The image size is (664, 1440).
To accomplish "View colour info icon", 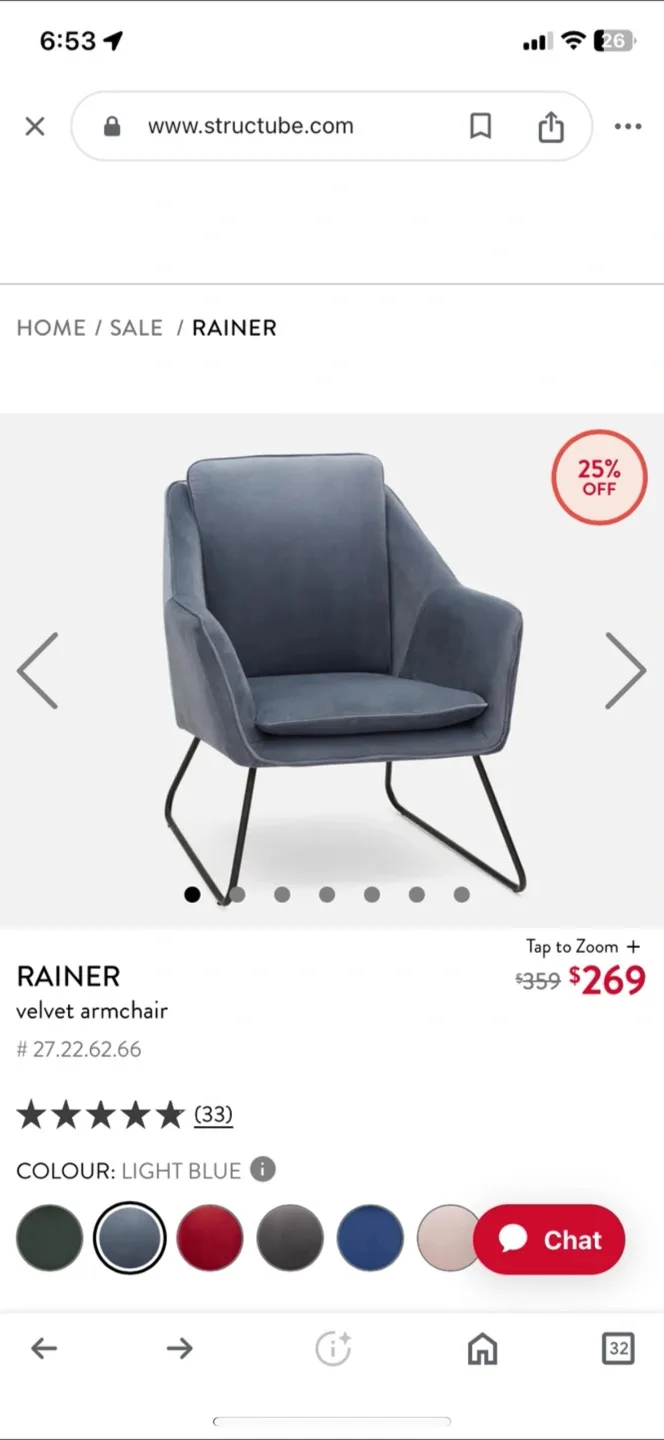I will coord(263,1169).
